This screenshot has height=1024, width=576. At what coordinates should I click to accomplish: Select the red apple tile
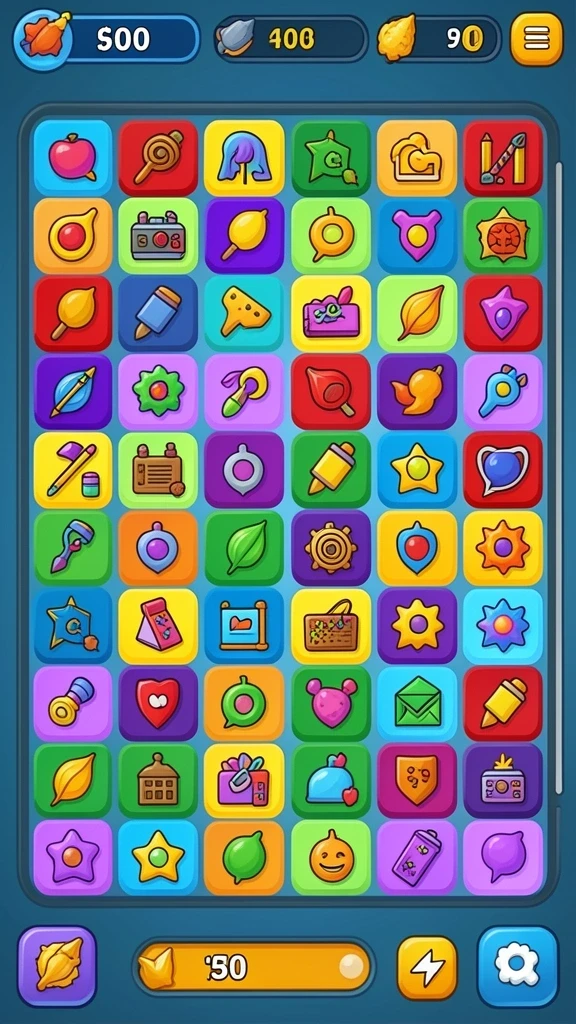pos(72,158)
